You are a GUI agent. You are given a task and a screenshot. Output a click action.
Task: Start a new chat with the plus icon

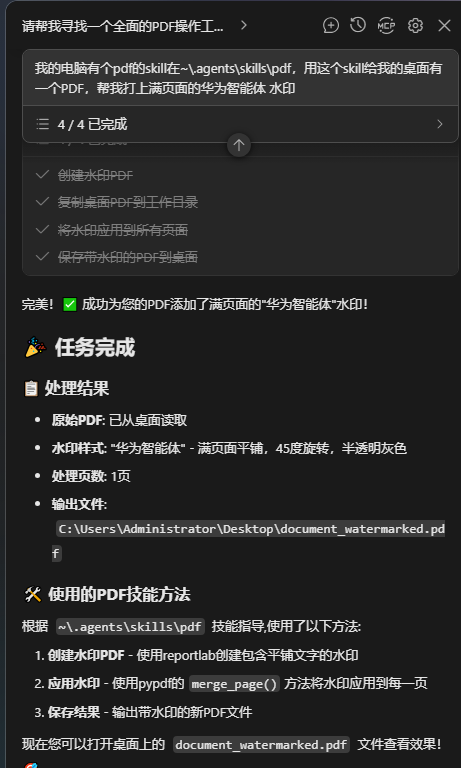coord(331,25)
